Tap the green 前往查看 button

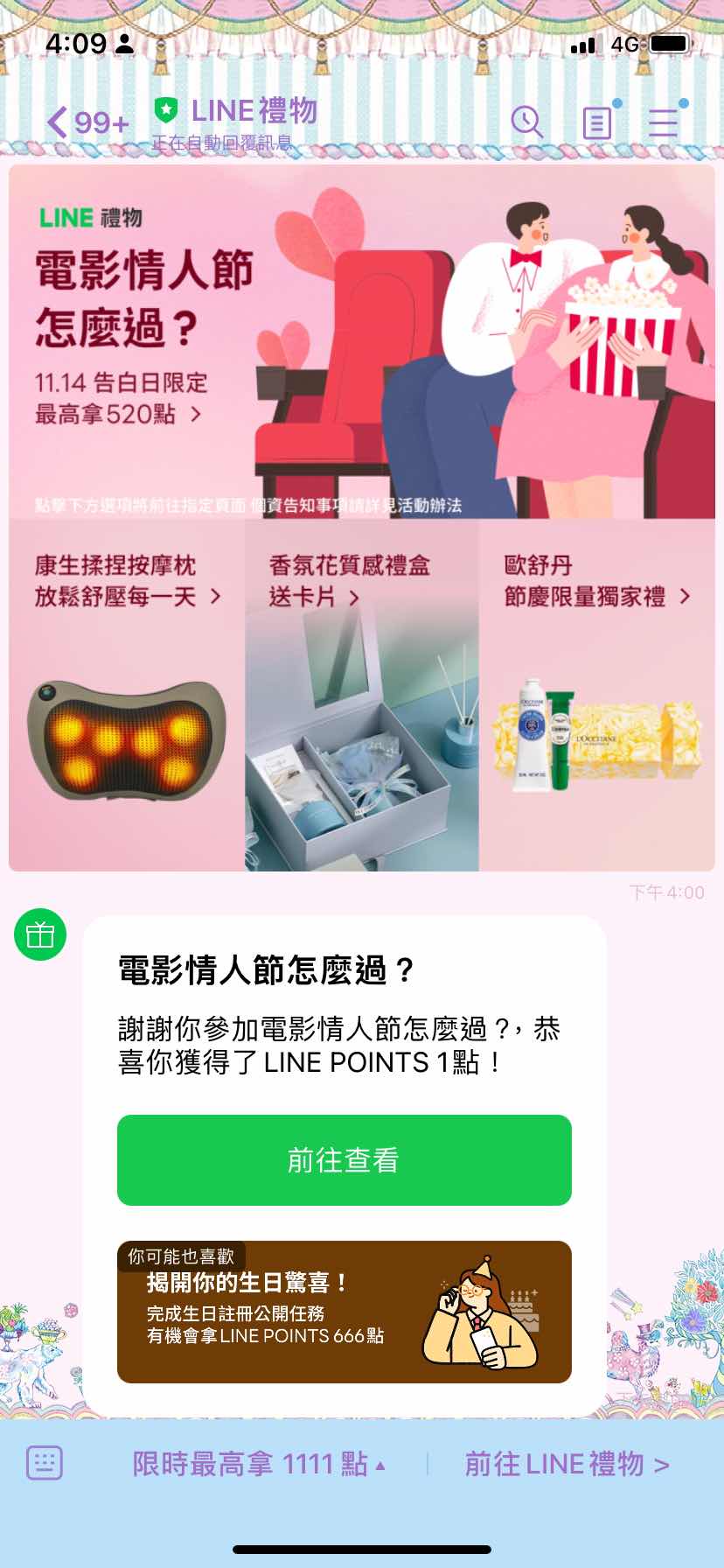point(344,1159)
